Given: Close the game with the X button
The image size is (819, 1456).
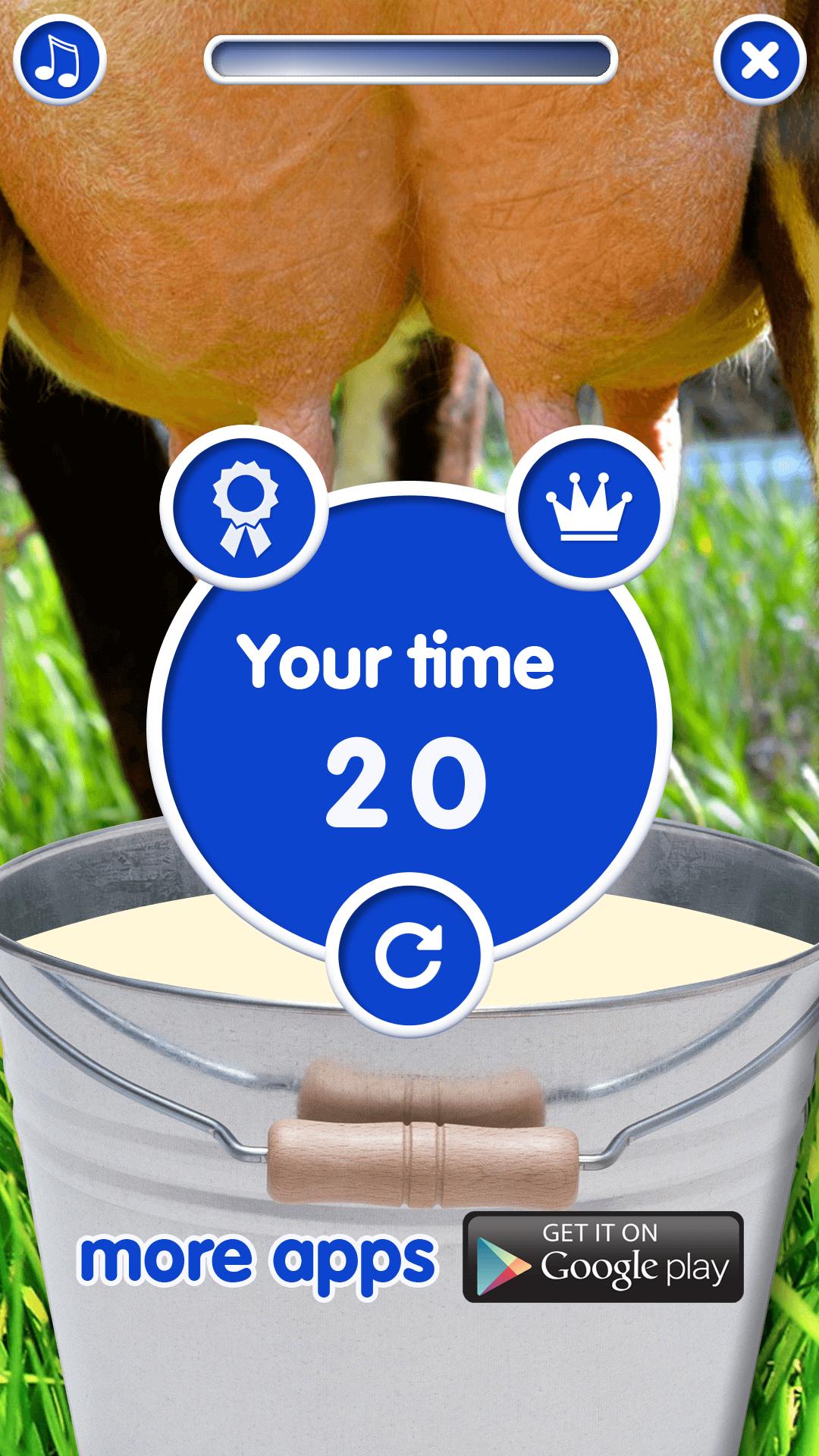Looking at the screenshot, I should pyautogui.click(x=759, y=60).
